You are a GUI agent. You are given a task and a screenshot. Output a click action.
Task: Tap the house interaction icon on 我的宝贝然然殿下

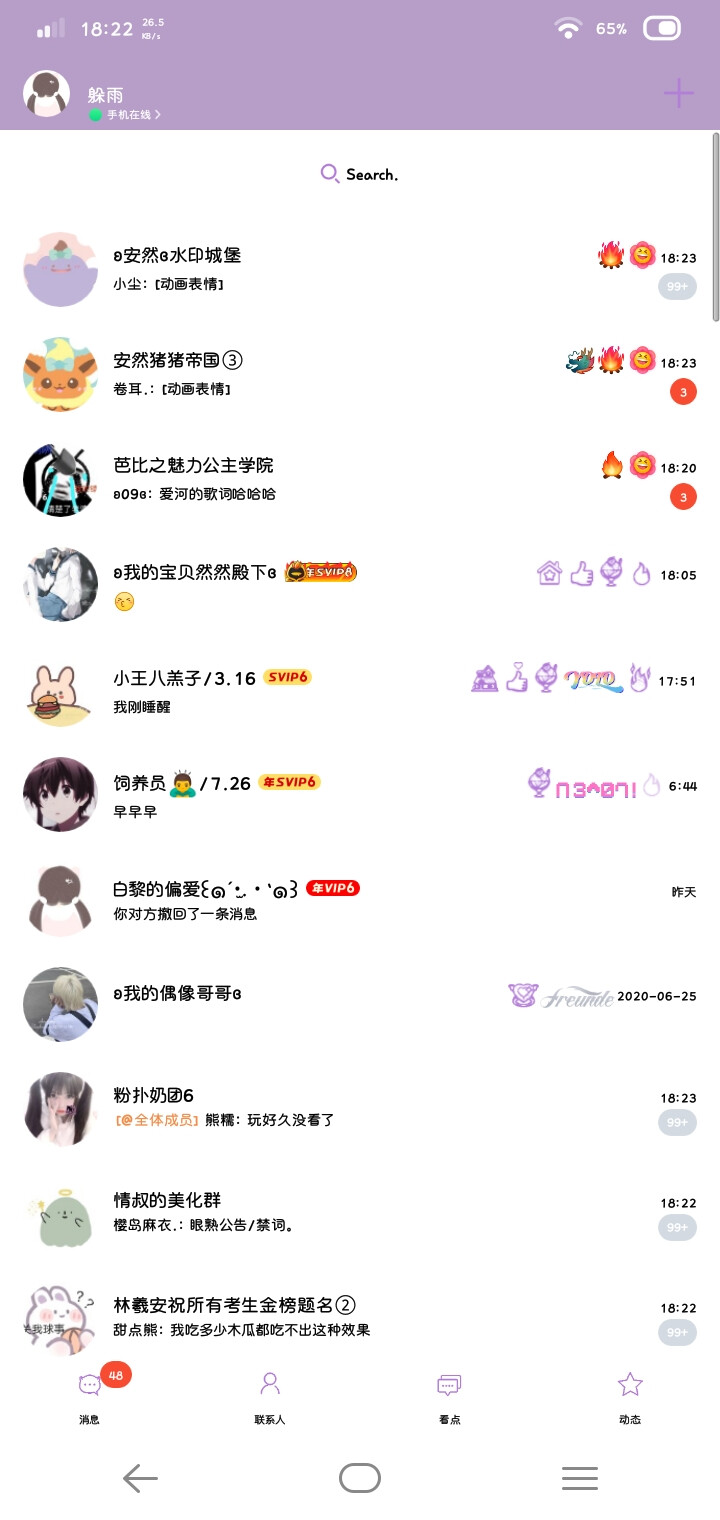point(549,574)
